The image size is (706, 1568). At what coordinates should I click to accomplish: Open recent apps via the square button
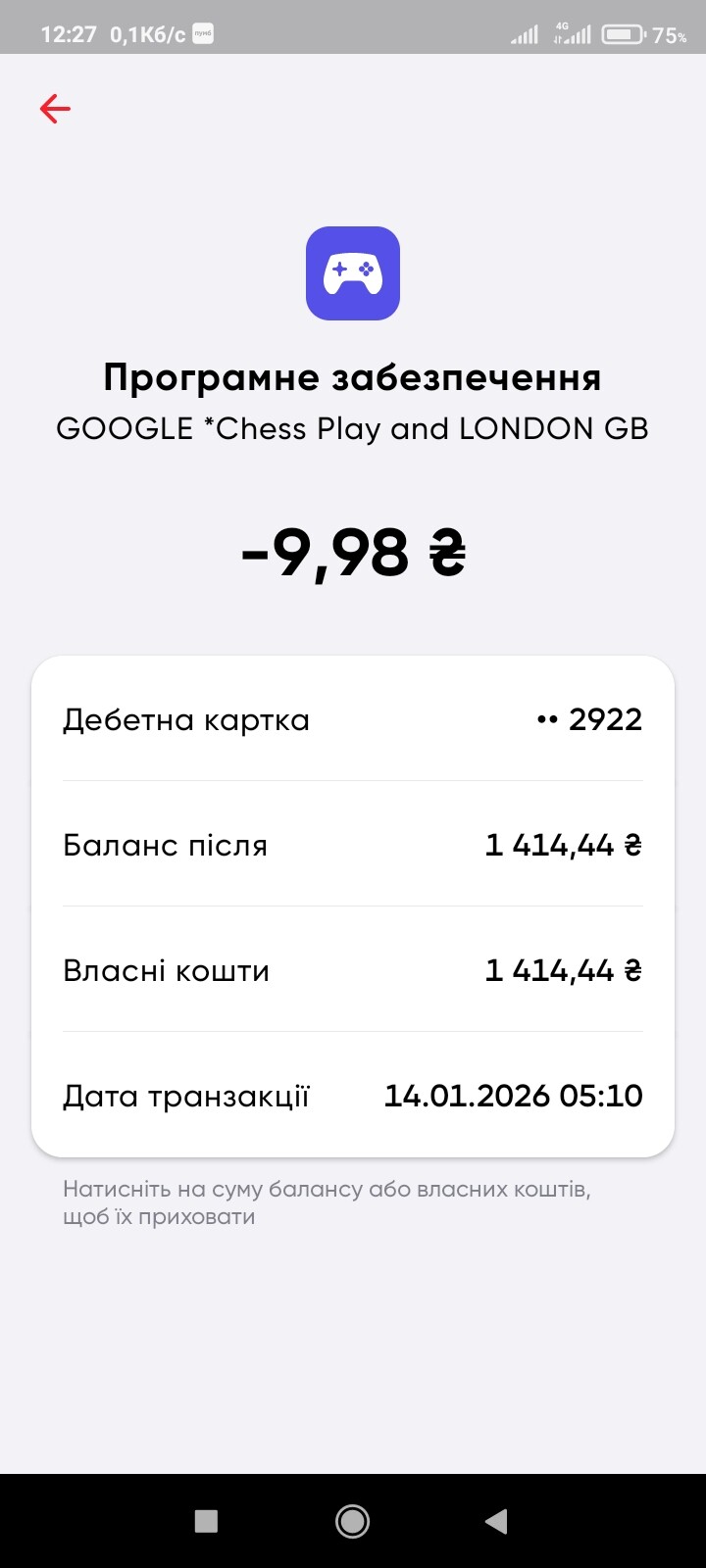point(206,1520)
